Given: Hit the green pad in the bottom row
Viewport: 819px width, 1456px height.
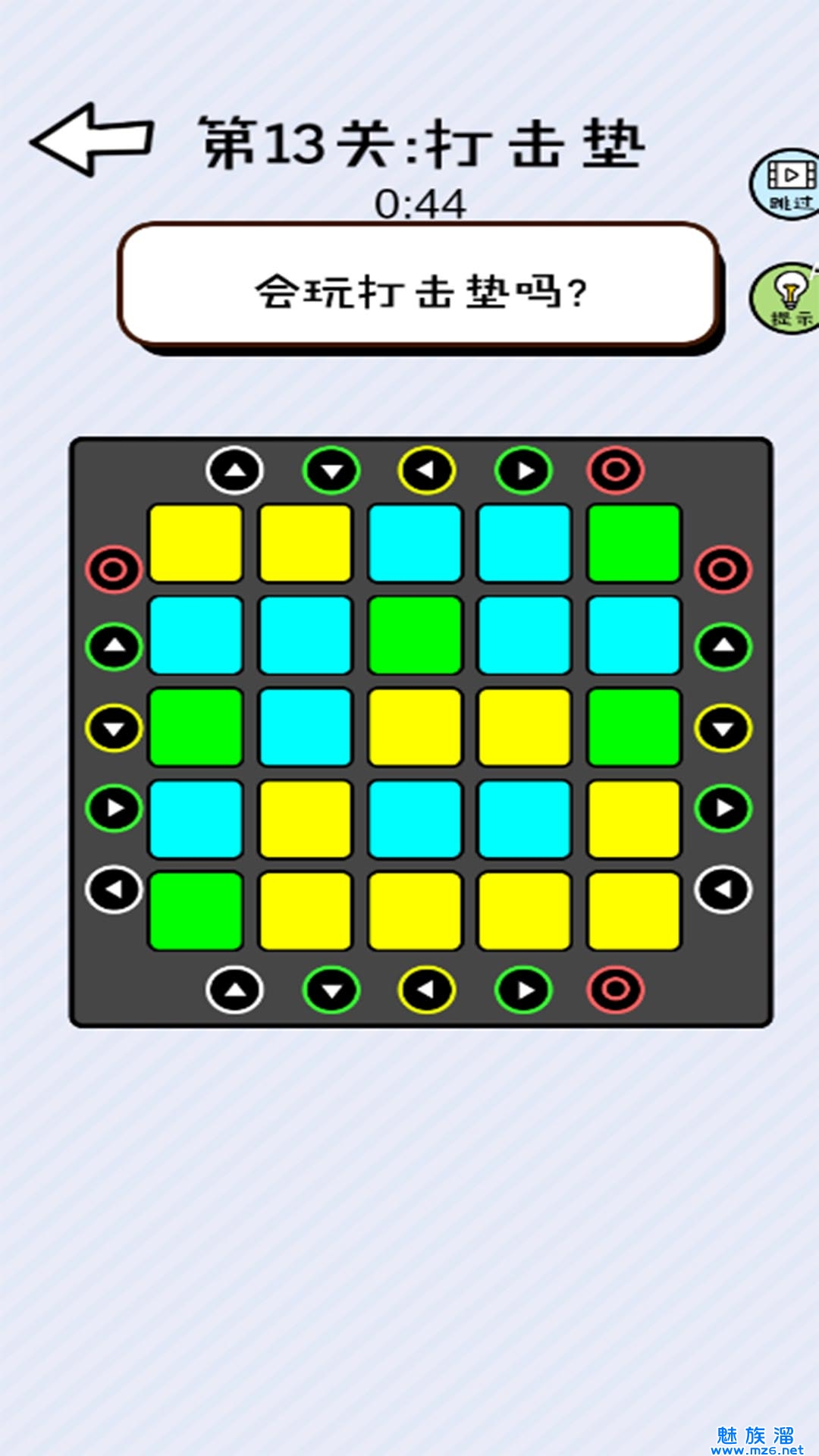Looking at the screenshot, I should tap(196, 911).
